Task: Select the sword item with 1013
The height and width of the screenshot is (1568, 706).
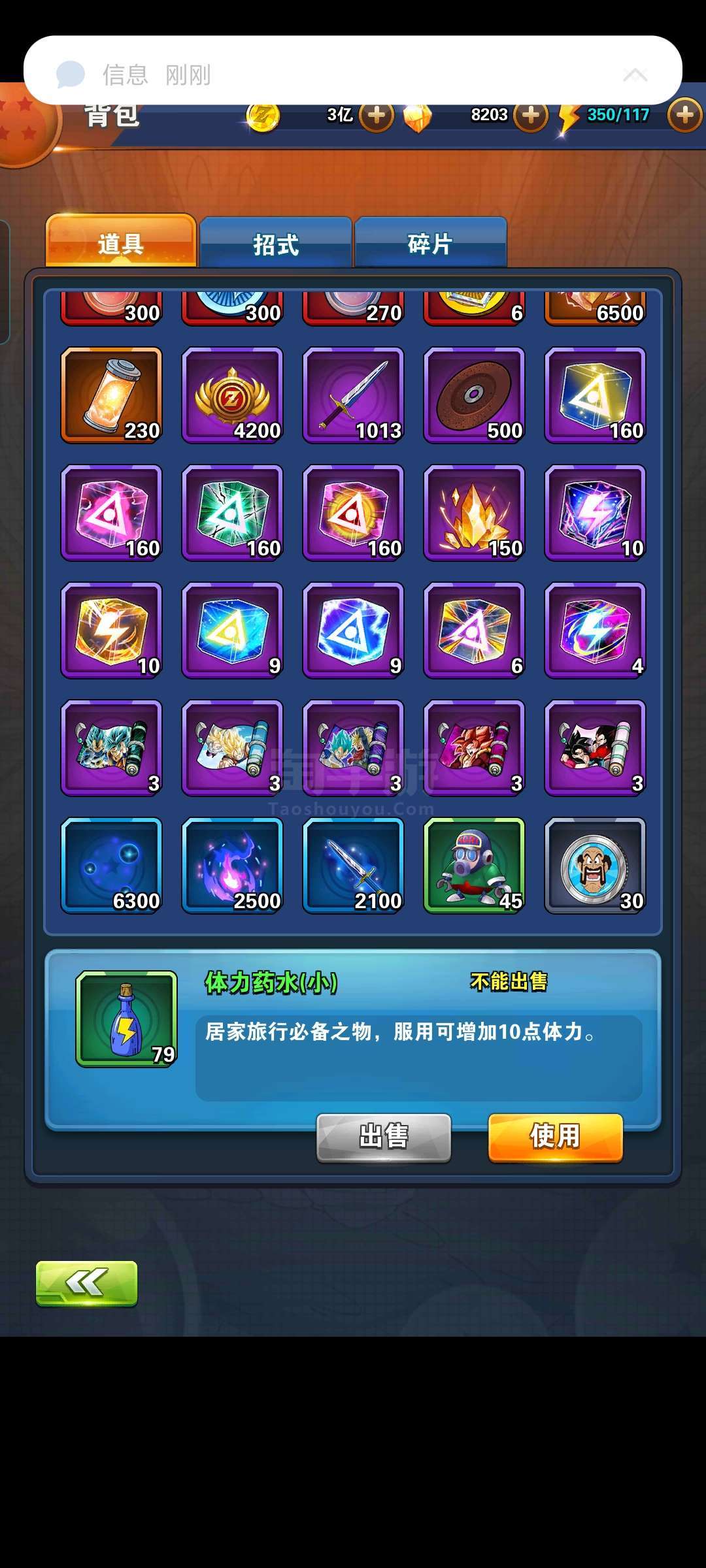Action: click(x=353, y=395)
